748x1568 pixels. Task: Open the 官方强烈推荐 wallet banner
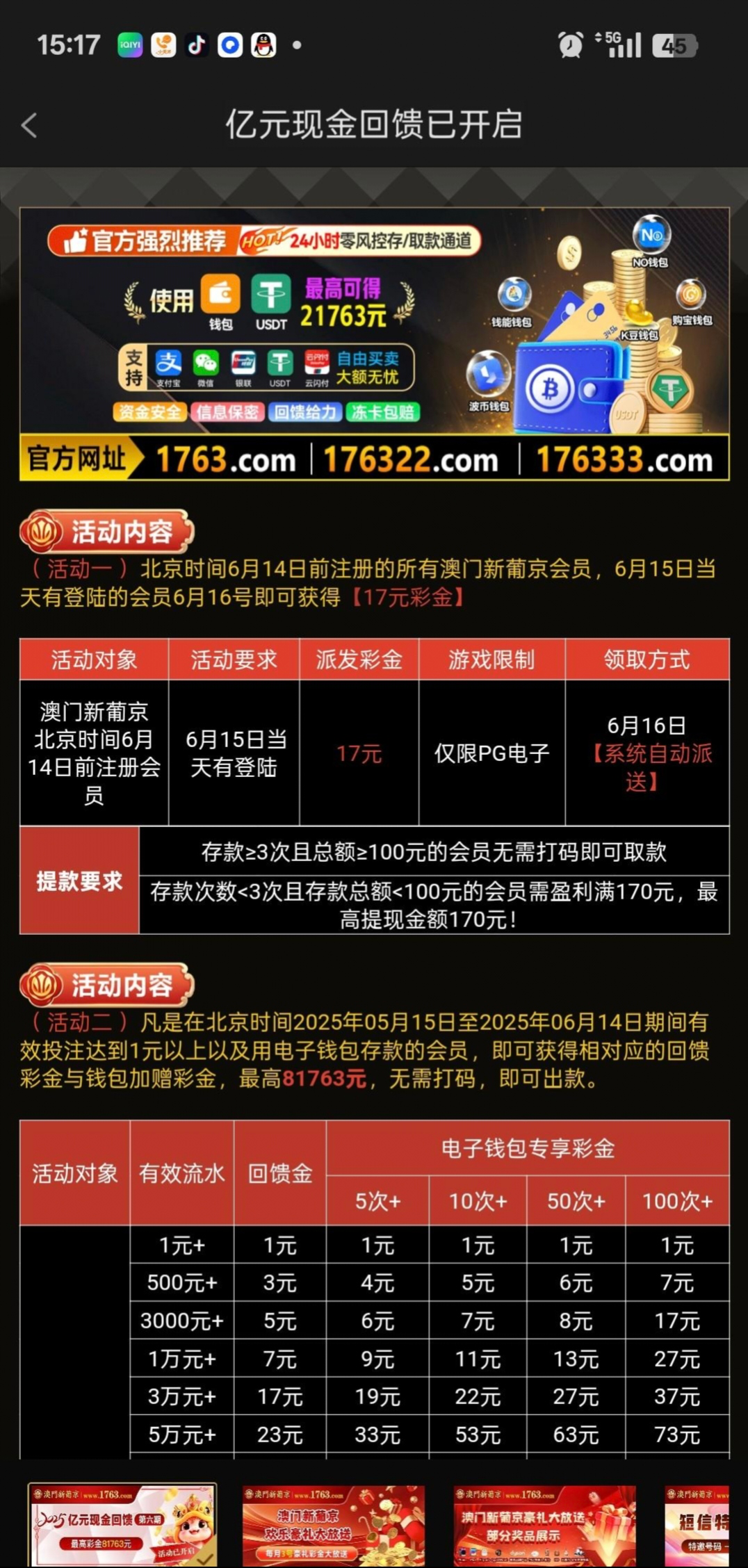(x=374, y=343)
